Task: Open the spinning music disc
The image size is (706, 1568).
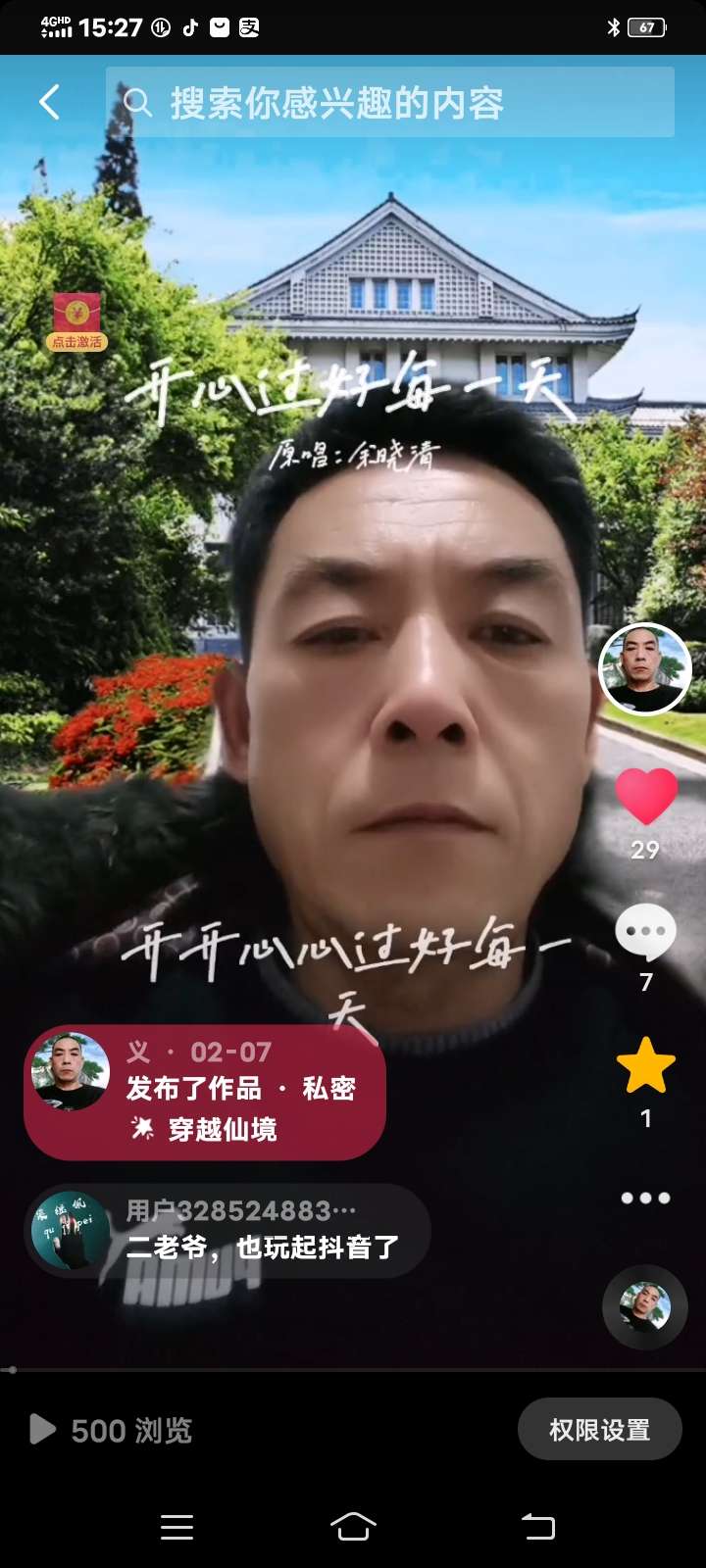Action: point(644,1307)
